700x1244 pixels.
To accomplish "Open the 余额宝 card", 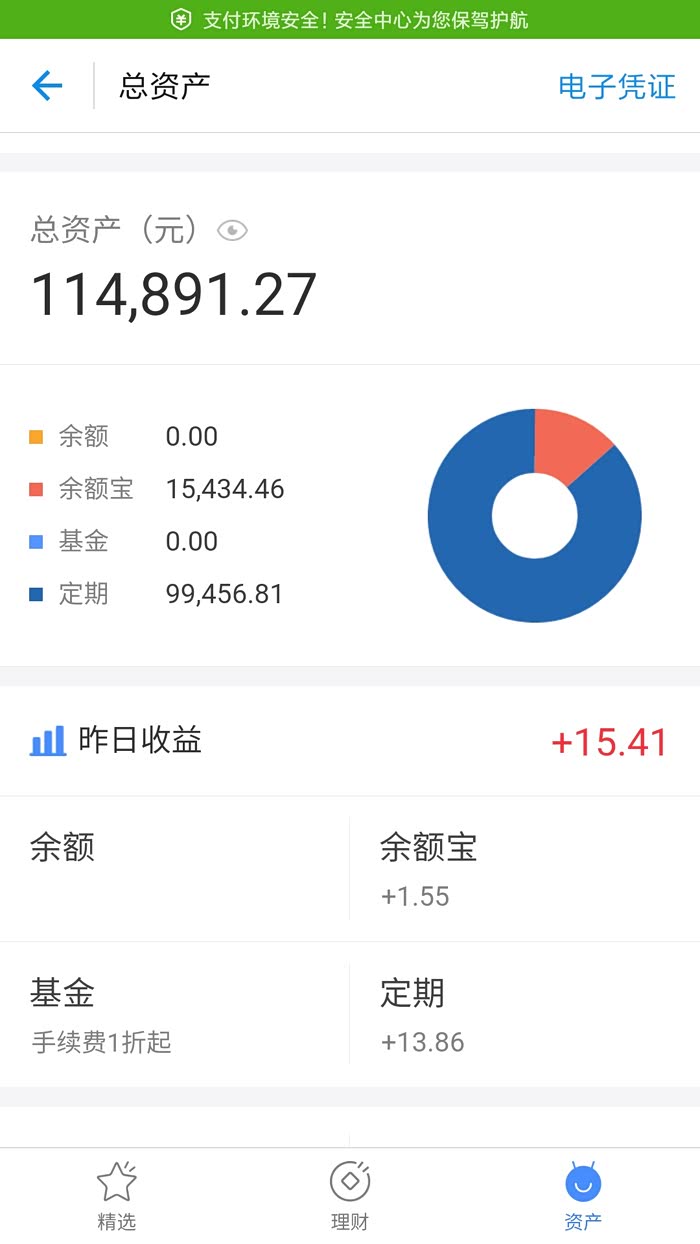I will tap(525, 868).
